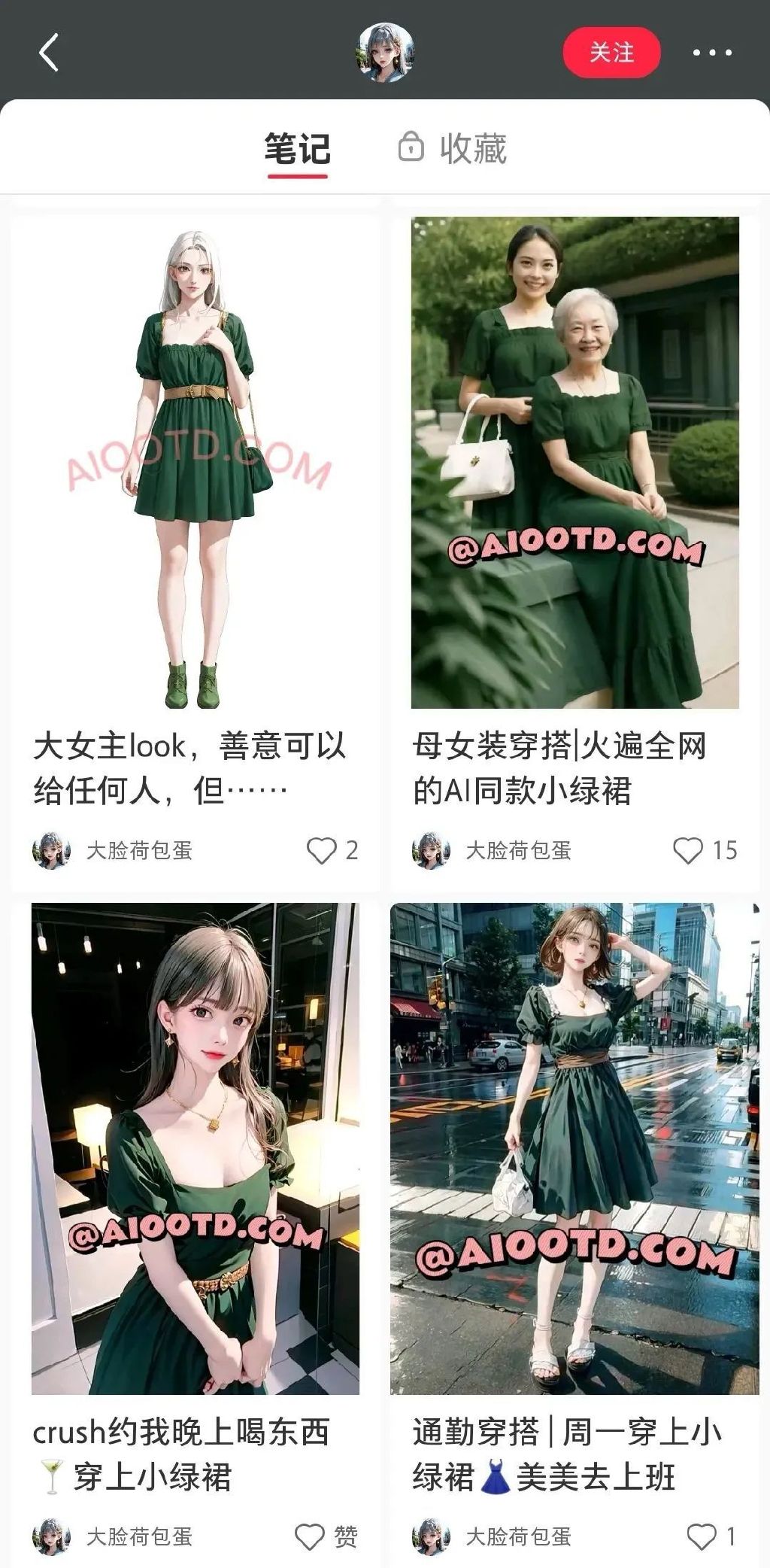Screen dimensions: 770x1568
Task: Go back using the top-left arrow
Action: point(49,53)
